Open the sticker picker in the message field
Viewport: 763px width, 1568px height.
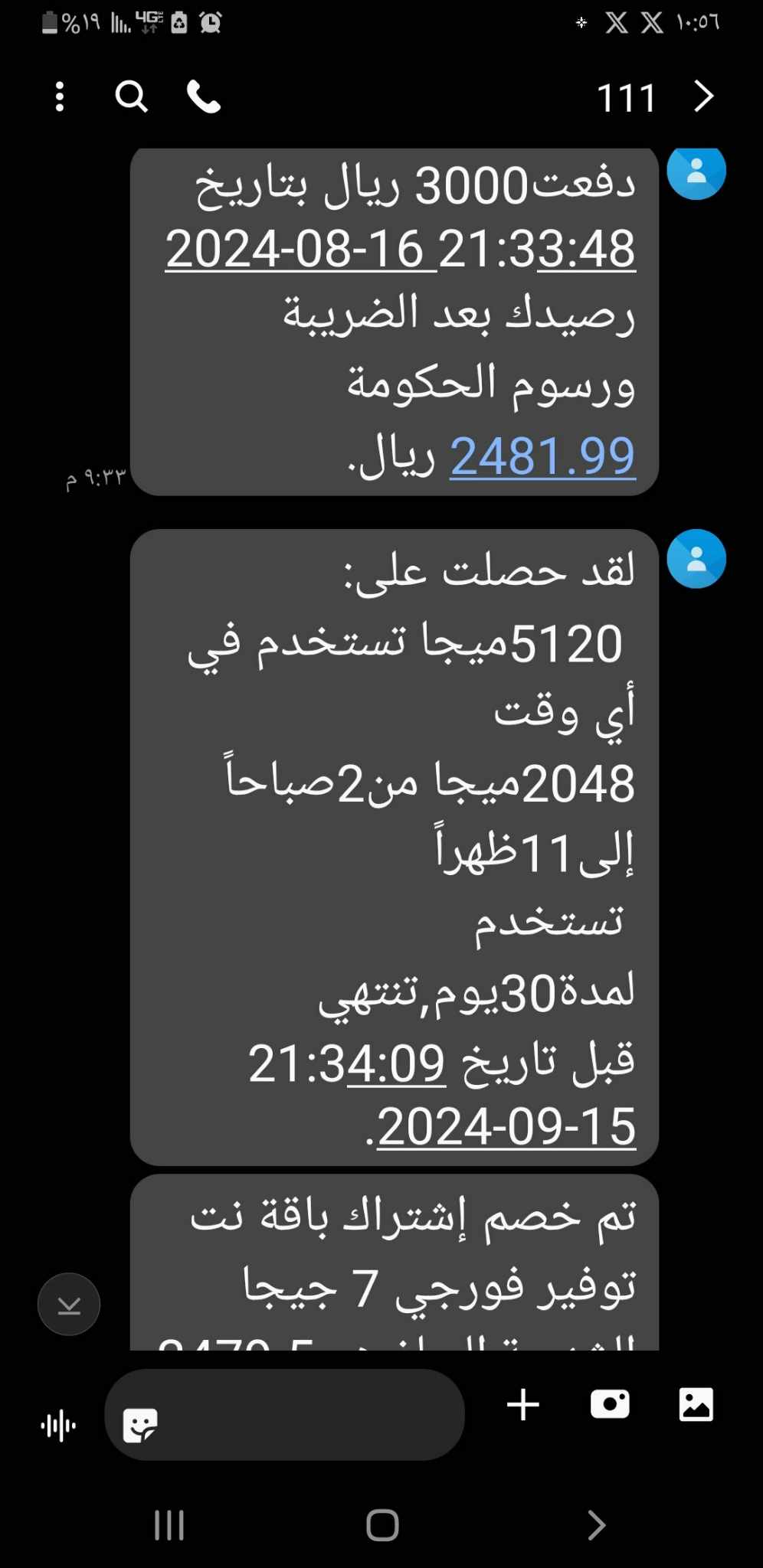coord(140,1426)
